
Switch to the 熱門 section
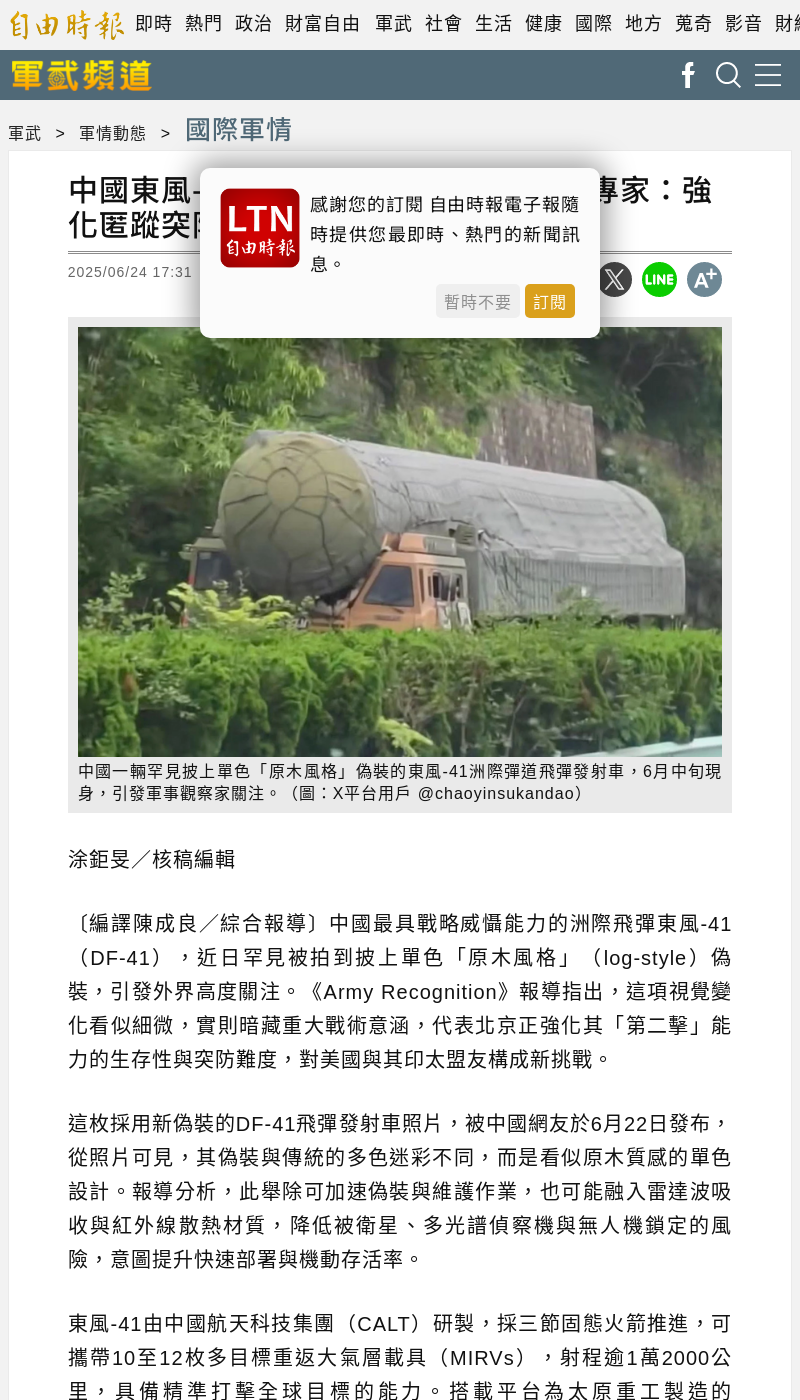[203, 23]
